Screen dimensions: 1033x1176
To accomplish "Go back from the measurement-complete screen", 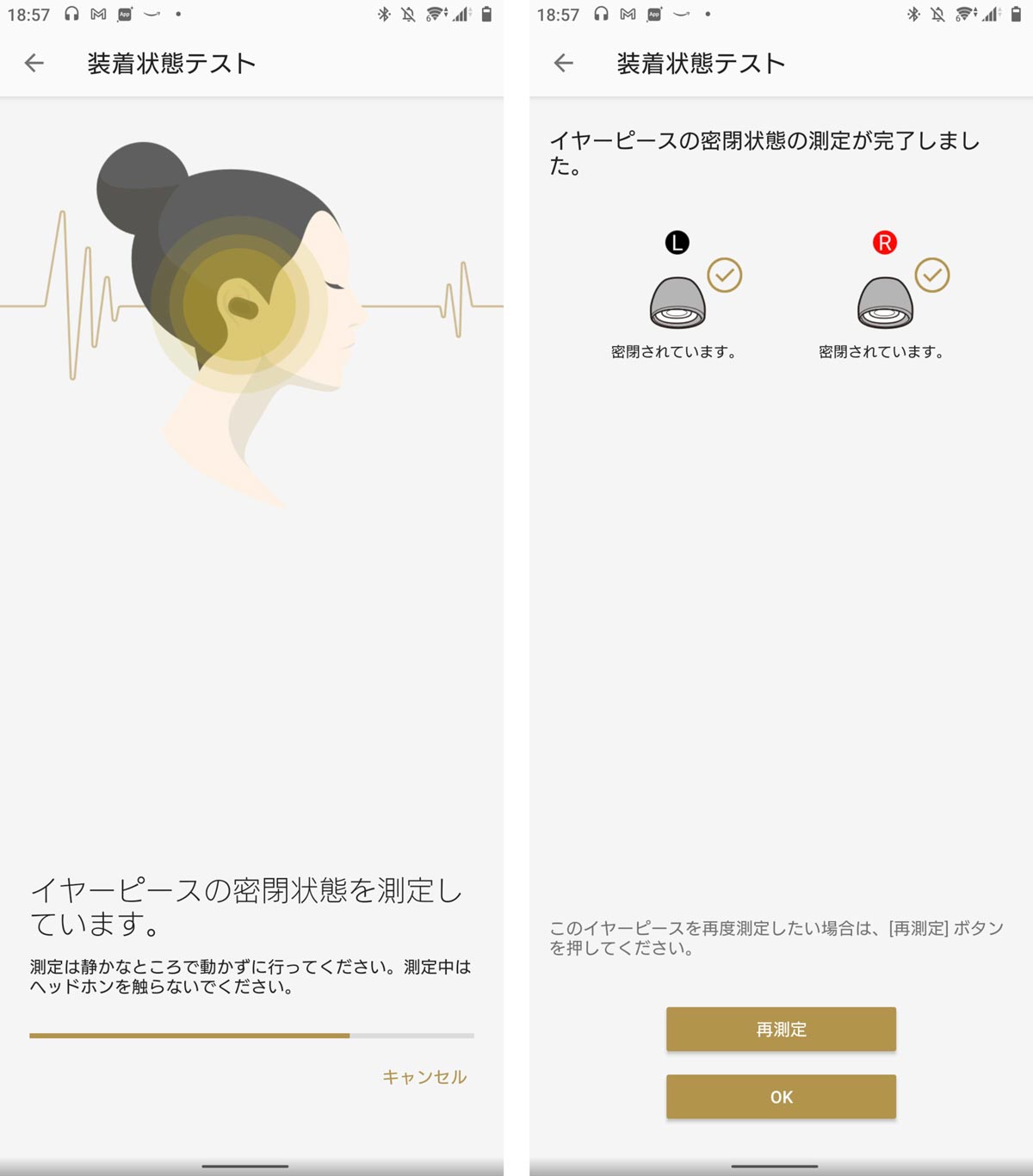I will point(564,63).
